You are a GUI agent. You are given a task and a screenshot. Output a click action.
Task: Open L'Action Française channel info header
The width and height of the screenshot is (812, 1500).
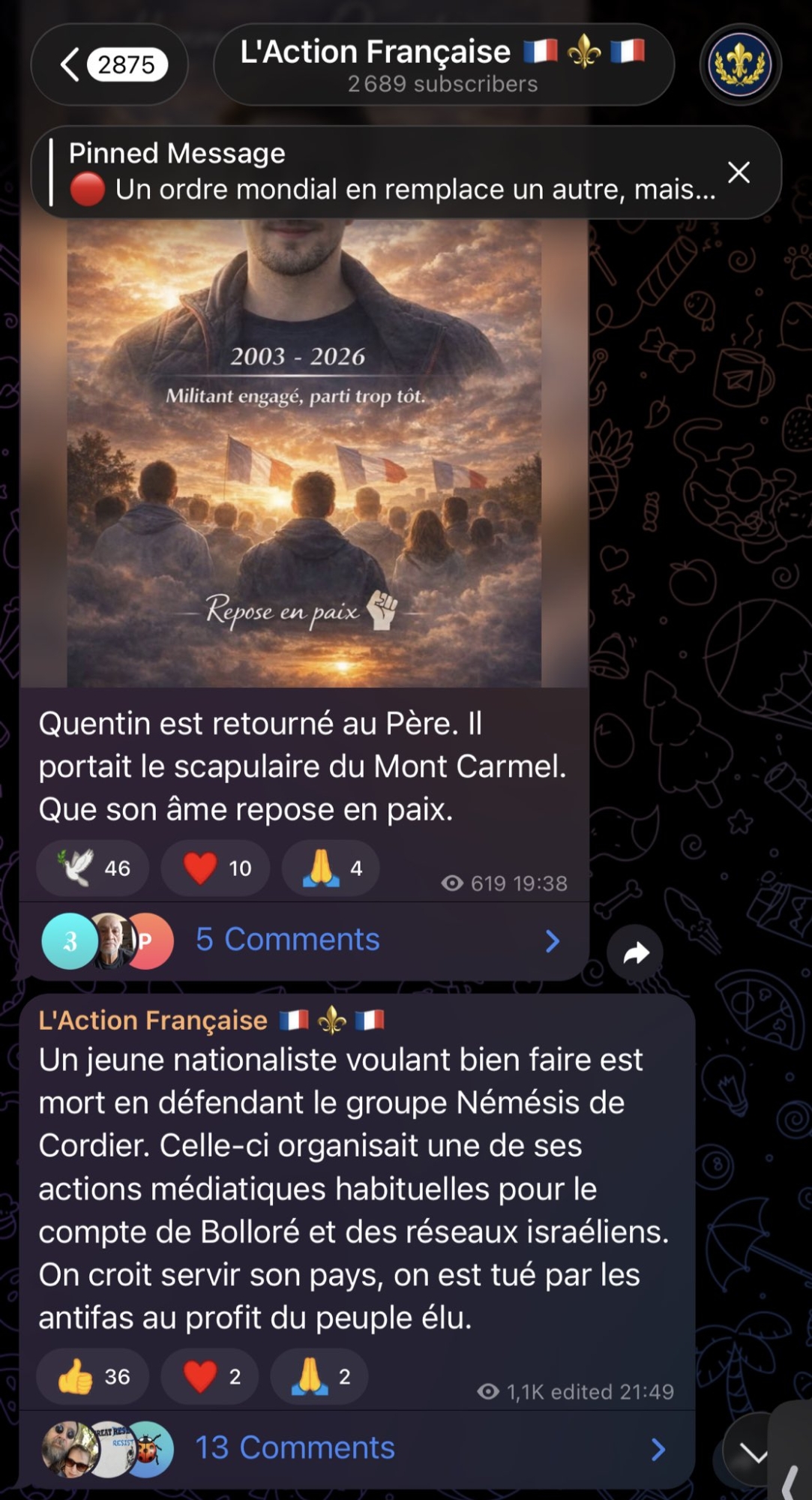tap(442, 64)
